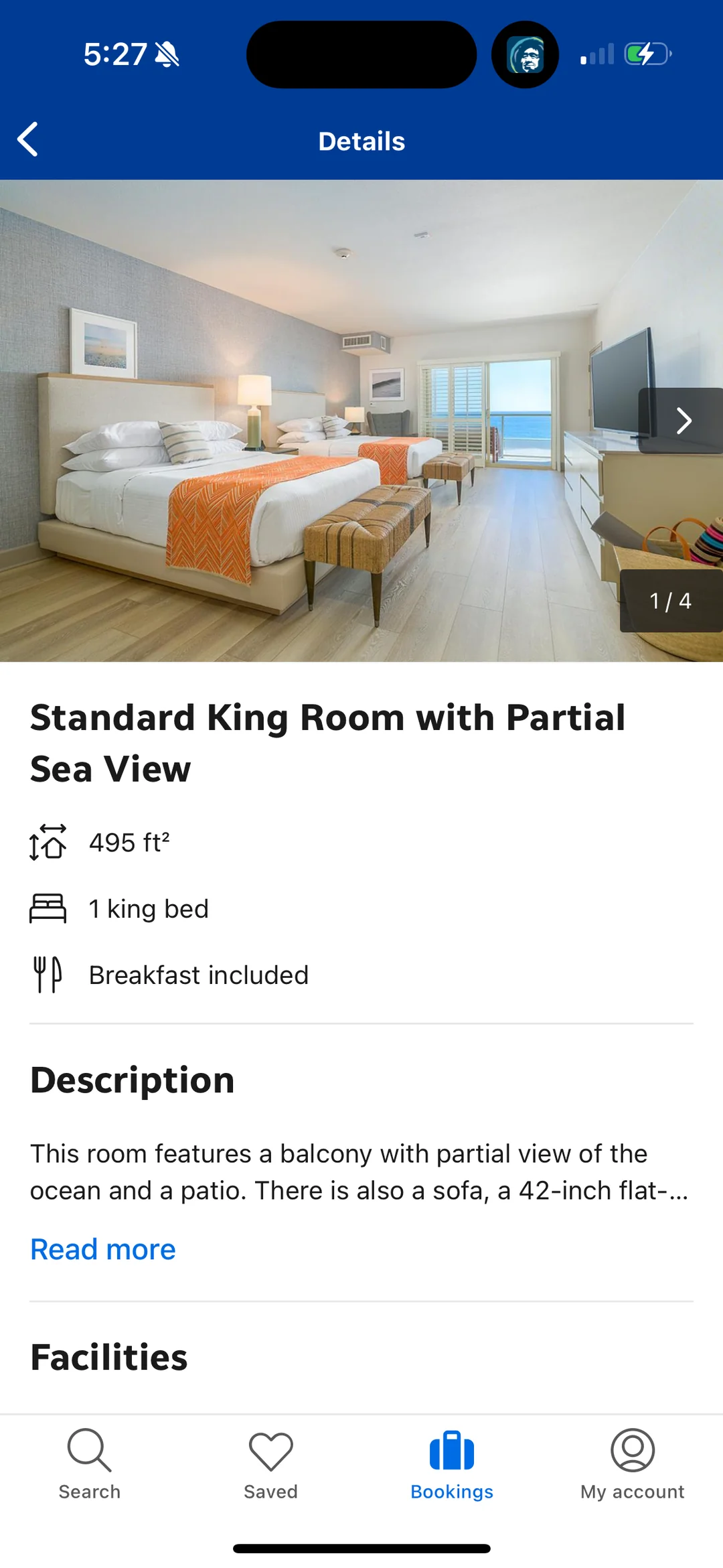Go to the My account tab
This screenshot has height=1568, width=723.
632,1464
